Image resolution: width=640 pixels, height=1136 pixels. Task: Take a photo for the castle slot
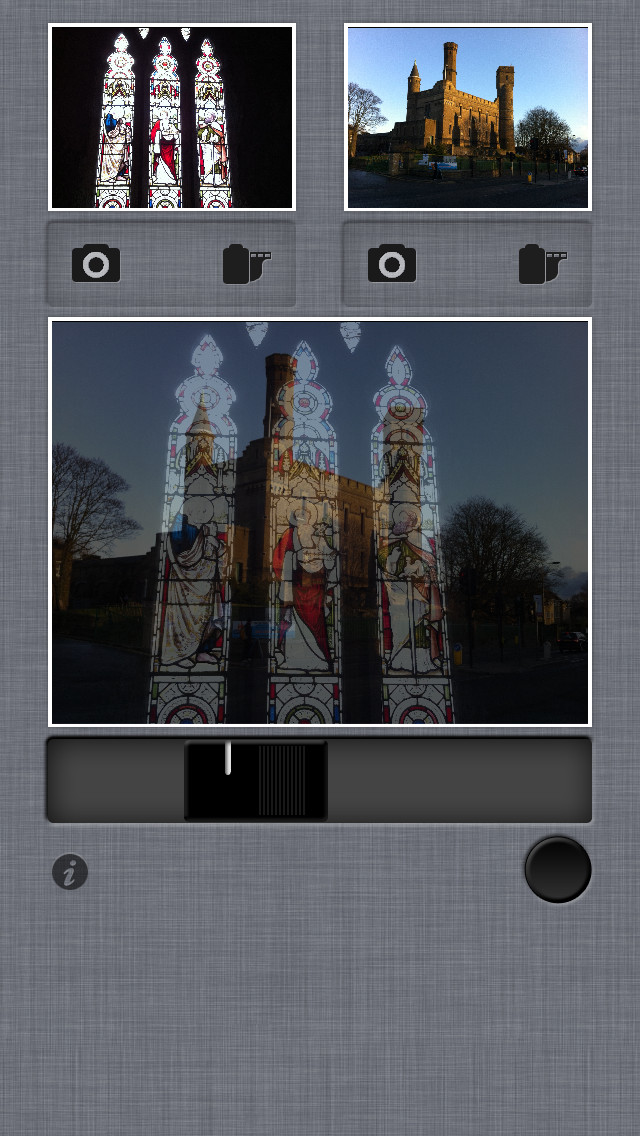tap(392, 263)
